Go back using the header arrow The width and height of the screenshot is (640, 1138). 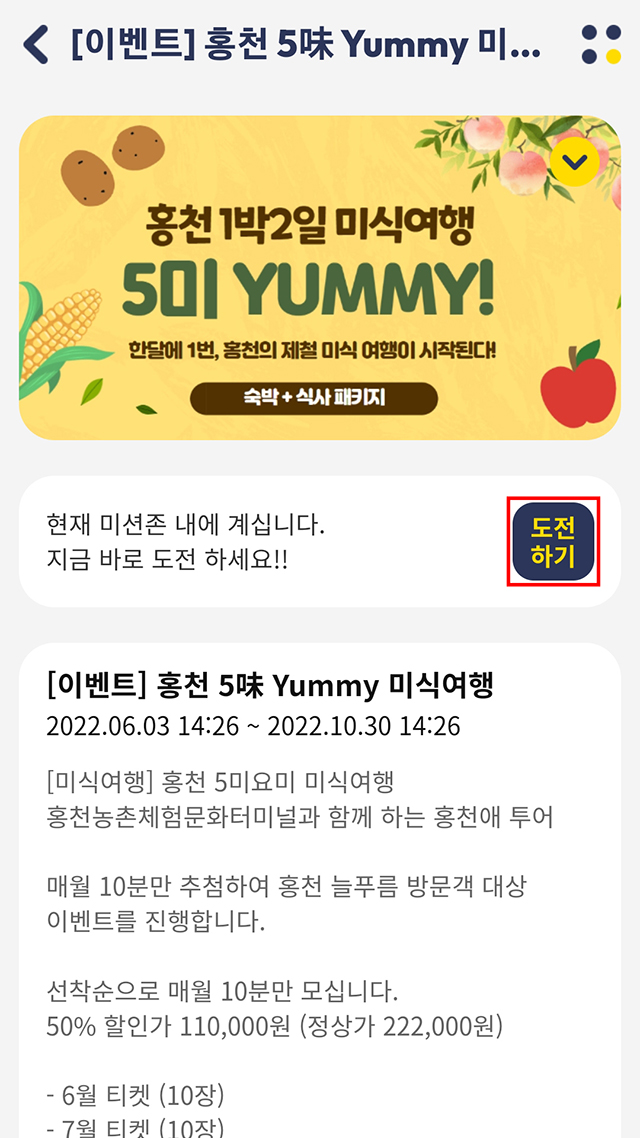[x=36, y=45]
